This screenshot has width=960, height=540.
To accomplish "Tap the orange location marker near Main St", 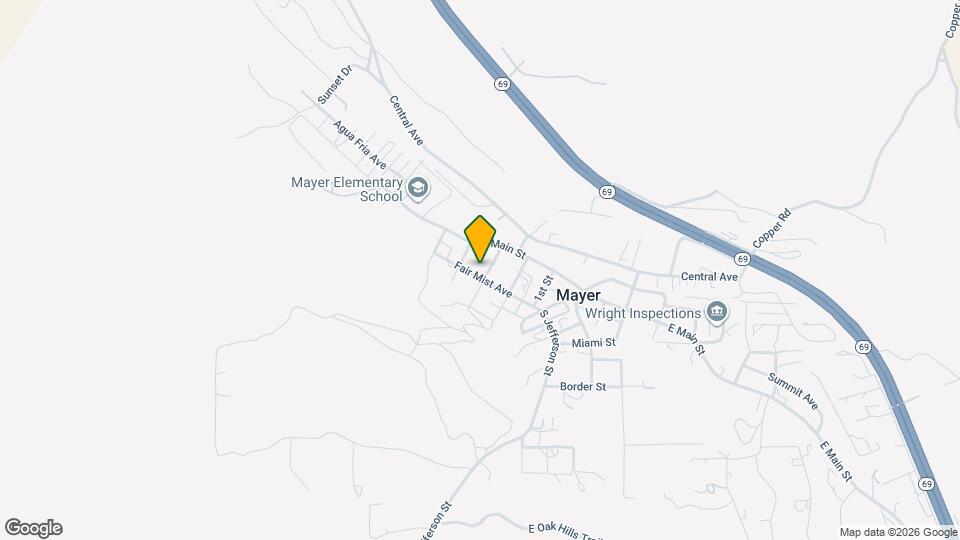I will pos(480,238).
